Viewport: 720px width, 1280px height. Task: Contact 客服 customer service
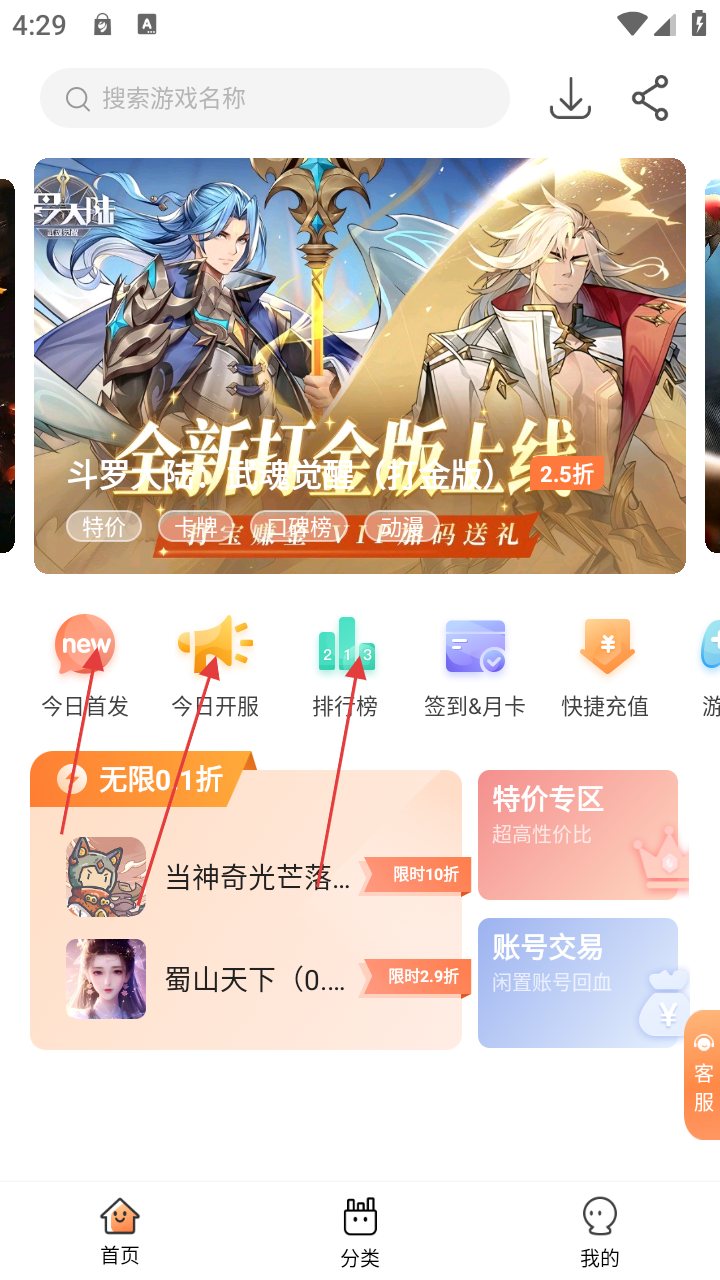click(703, 1075)
